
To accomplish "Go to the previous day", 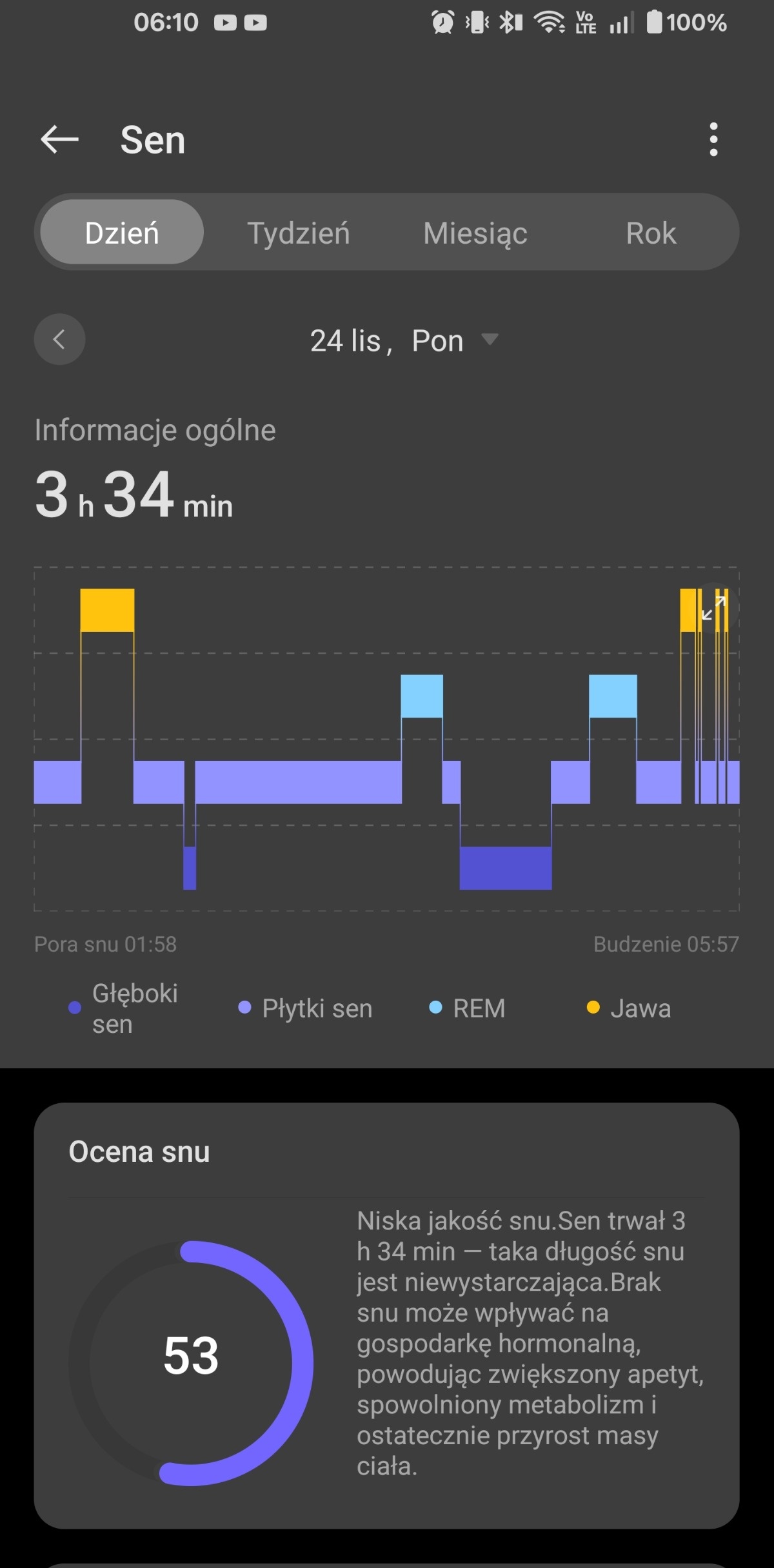I will [x=59, y=340].
